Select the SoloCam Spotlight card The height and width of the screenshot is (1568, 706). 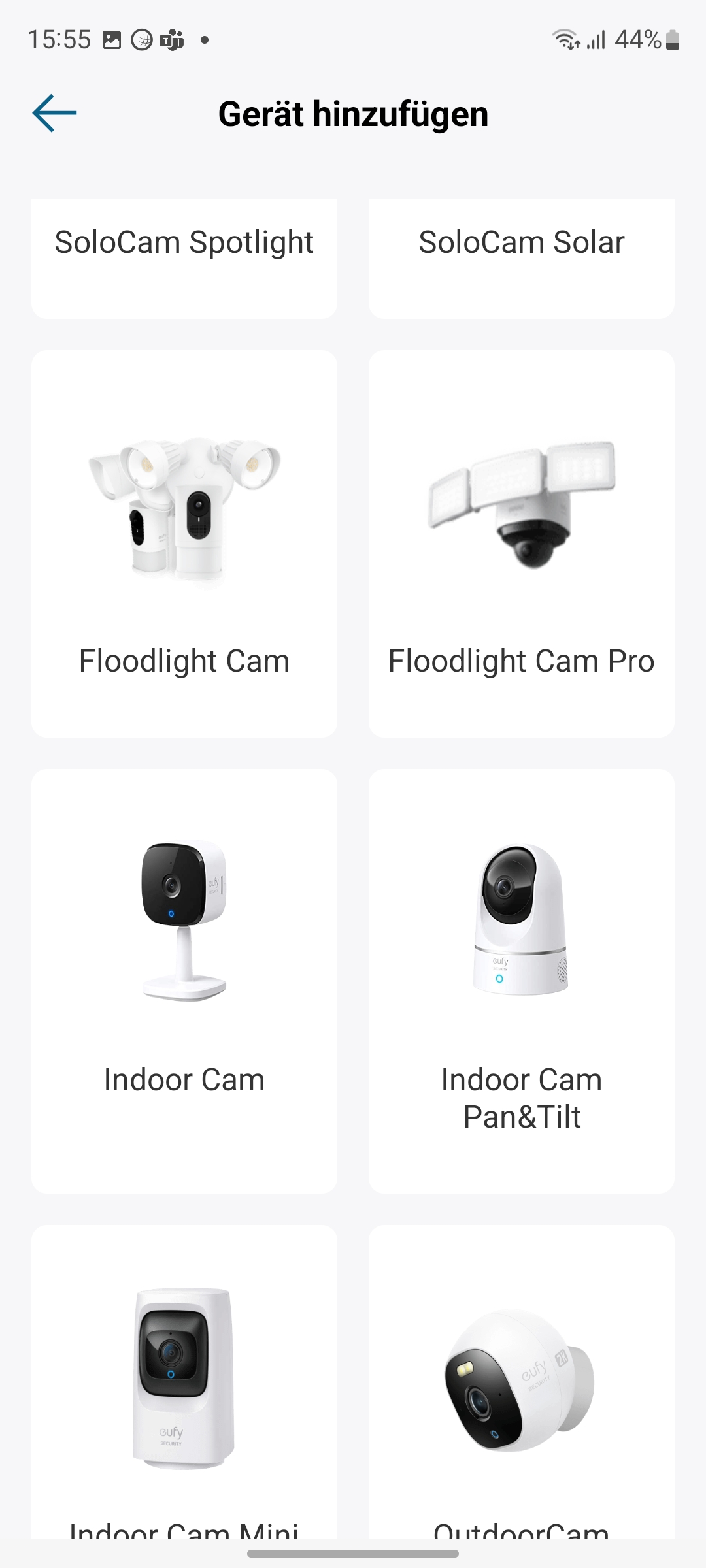point(184,258)
